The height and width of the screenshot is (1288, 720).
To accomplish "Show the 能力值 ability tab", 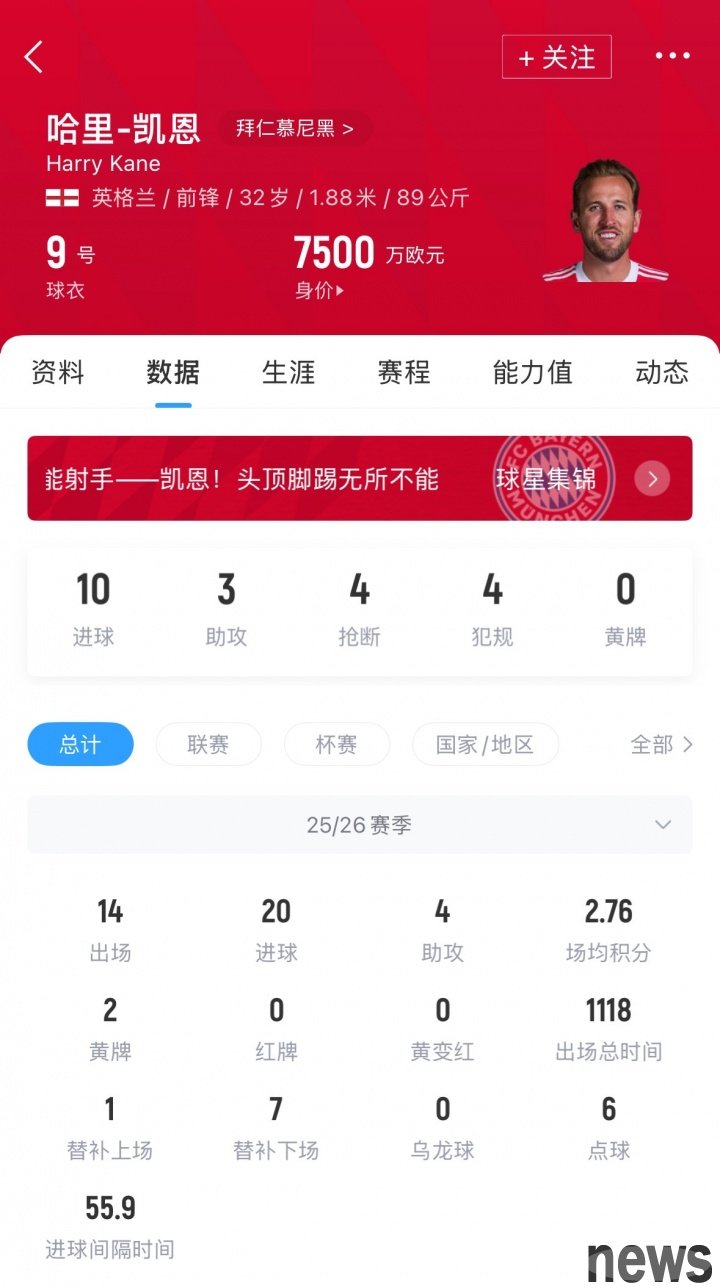I will click(532, 373).
